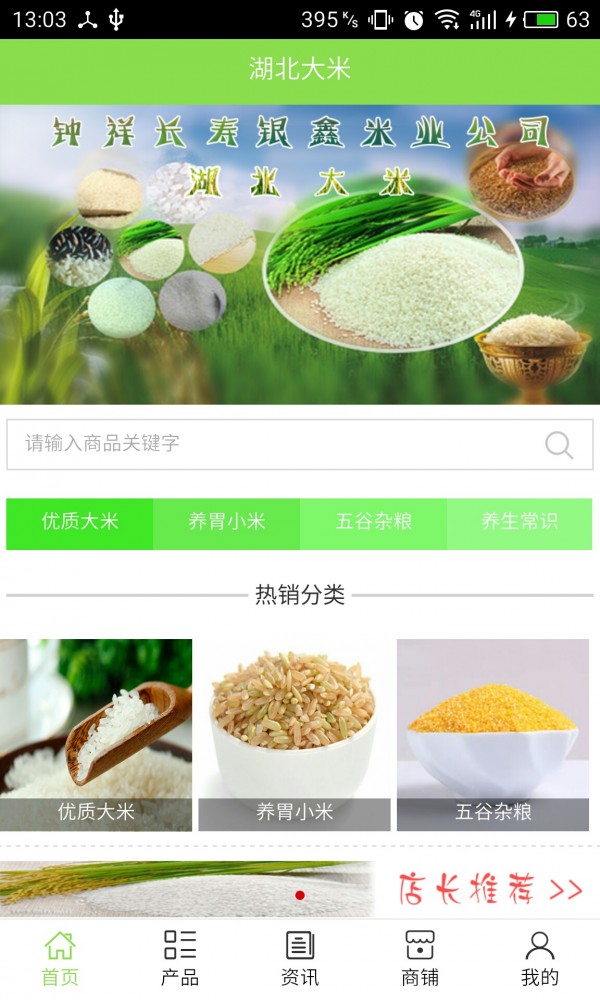The image size is (600, 1000).
Task: Open the 养胃小米 hot category tile
Action: pyautogui.click(x=294, y=735)
